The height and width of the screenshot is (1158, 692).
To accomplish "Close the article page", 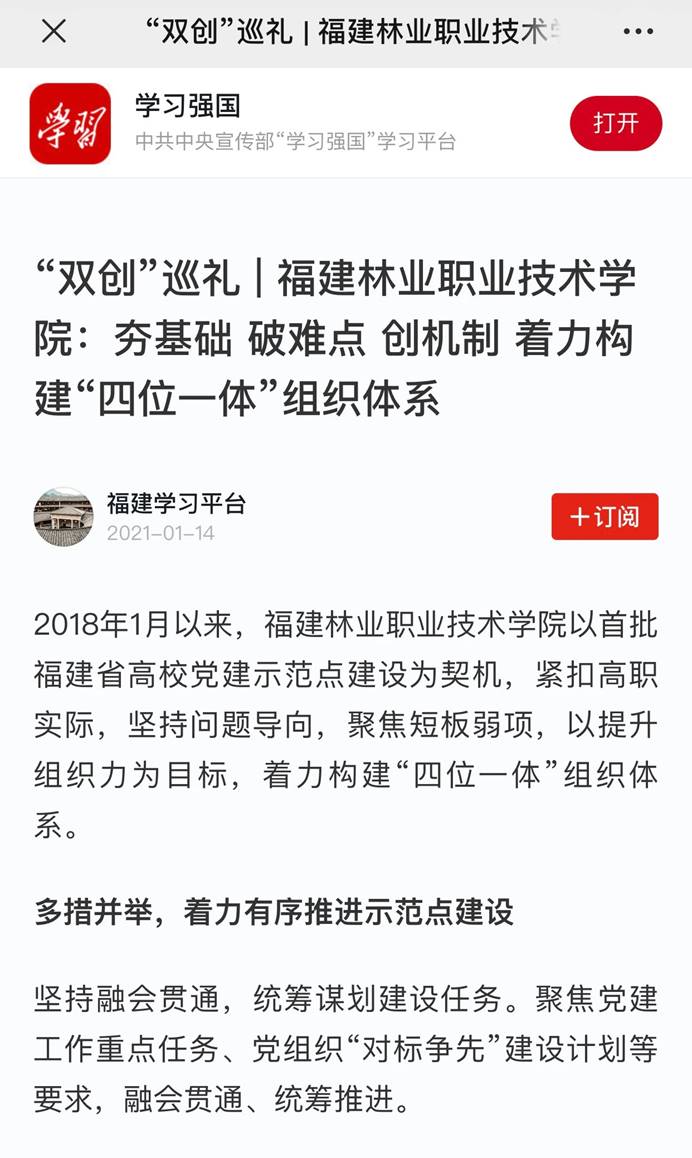I will tap(54, 31).
